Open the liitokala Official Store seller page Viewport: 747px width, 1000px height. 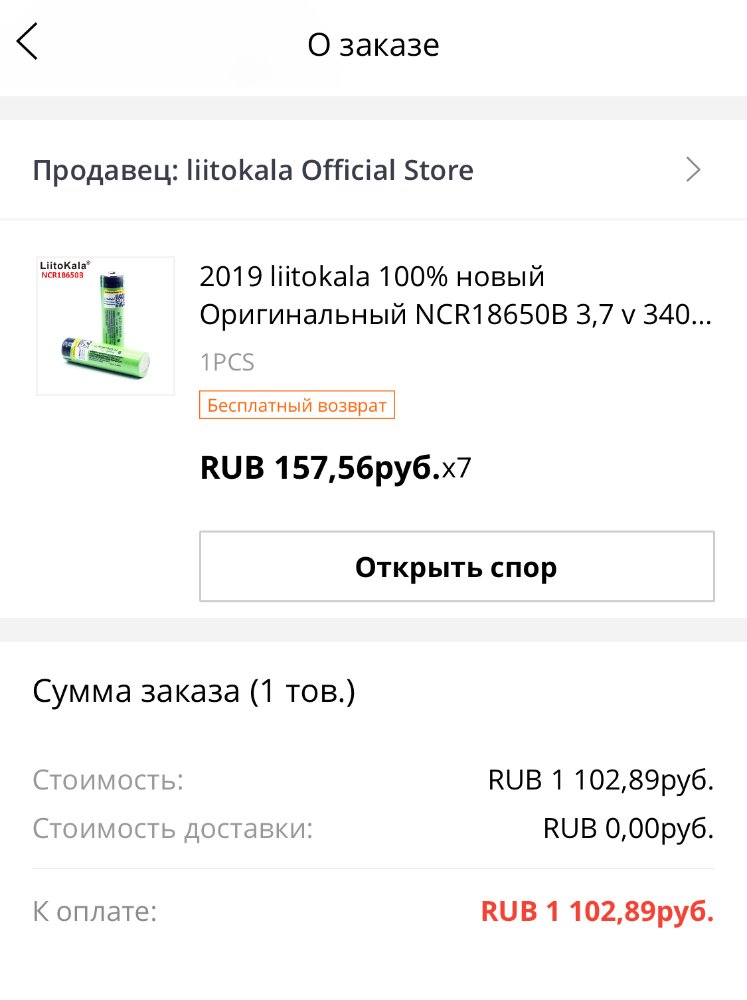coord(372,170)
